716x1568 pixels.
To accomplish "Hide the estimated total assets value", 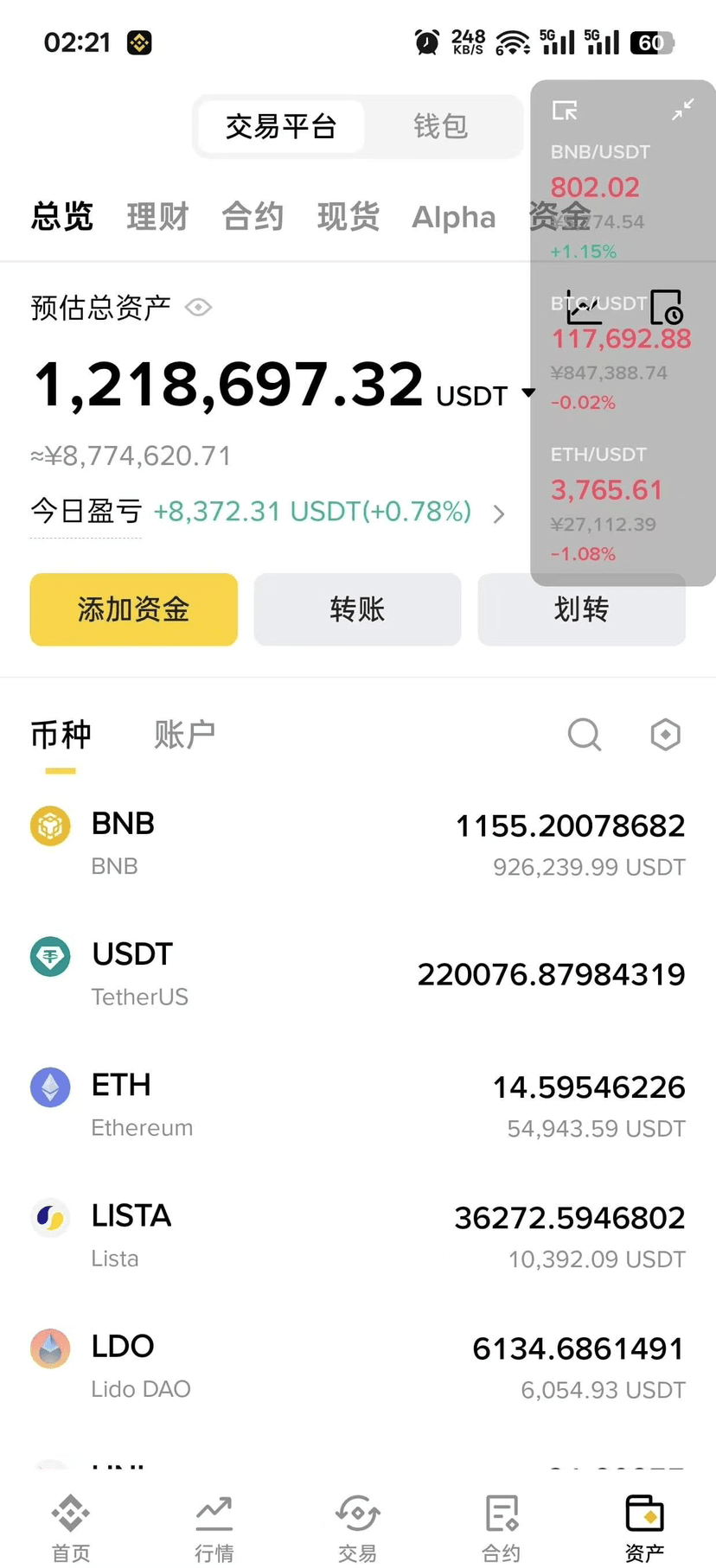I will (x=199, y=308).
